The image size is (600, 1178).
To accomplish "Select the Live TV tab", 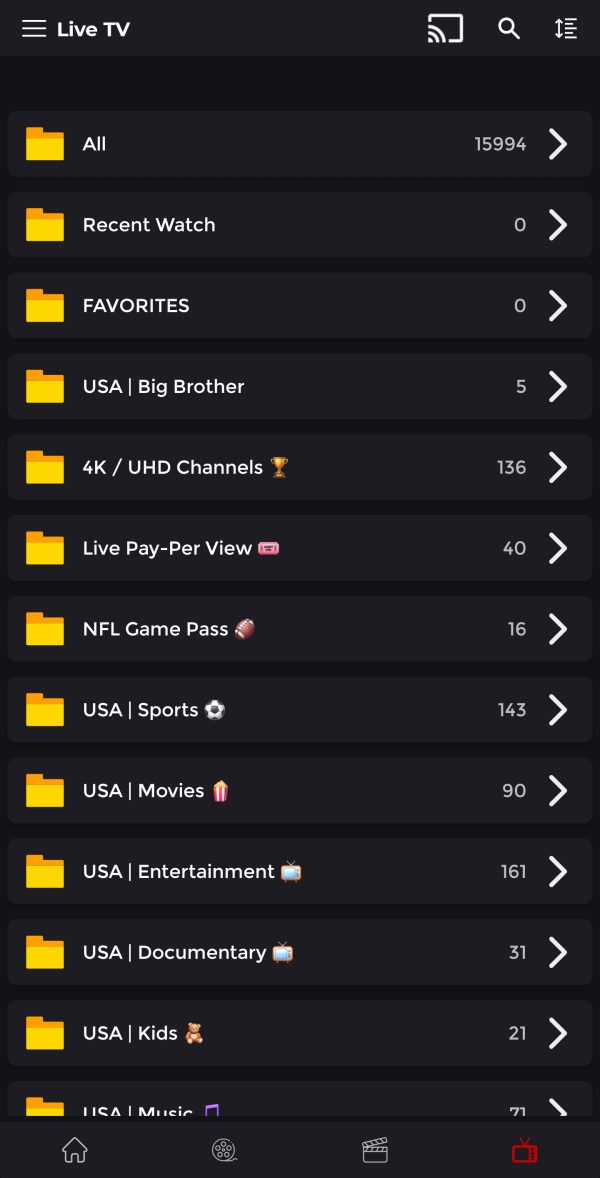I will click(x=524, y=1150).
